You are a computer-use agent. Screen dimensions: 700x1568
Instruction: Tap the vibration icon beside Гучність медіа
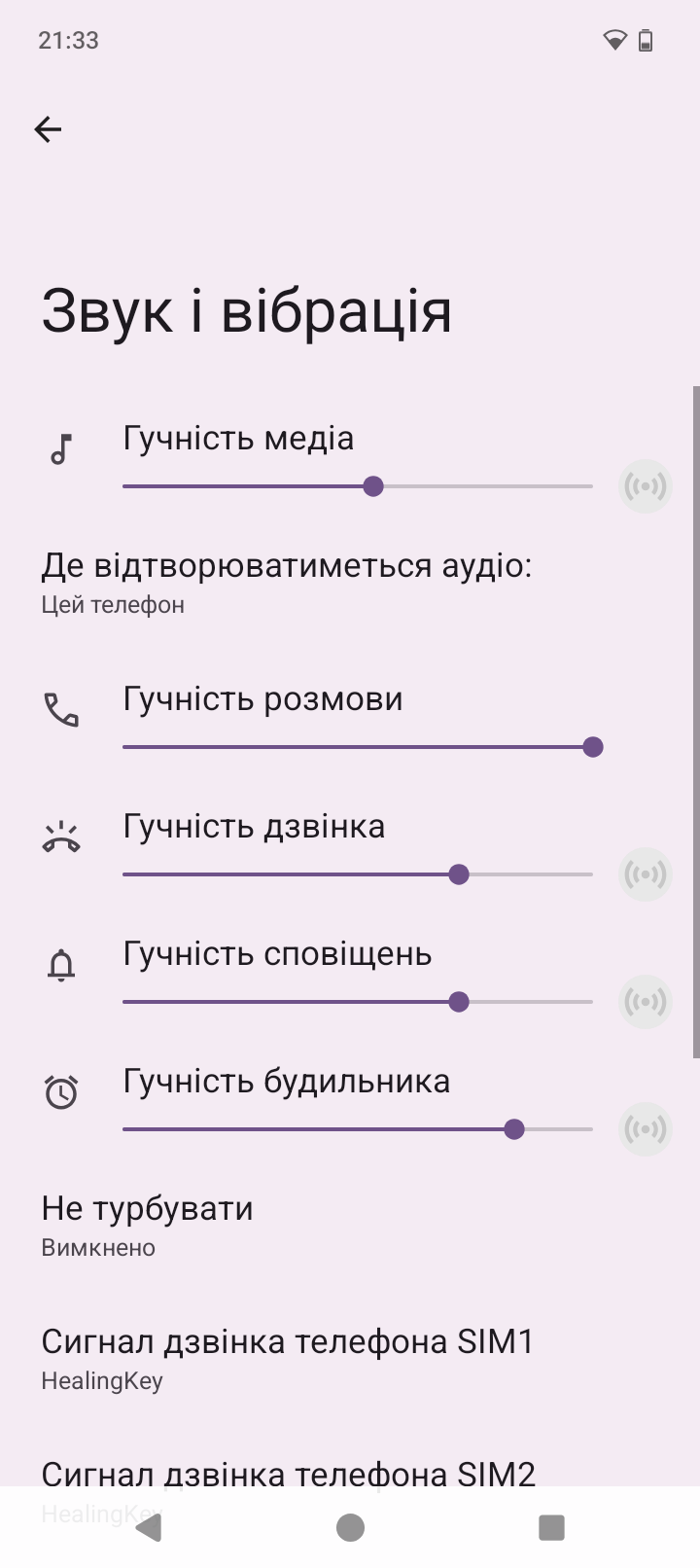coord(646,486)
